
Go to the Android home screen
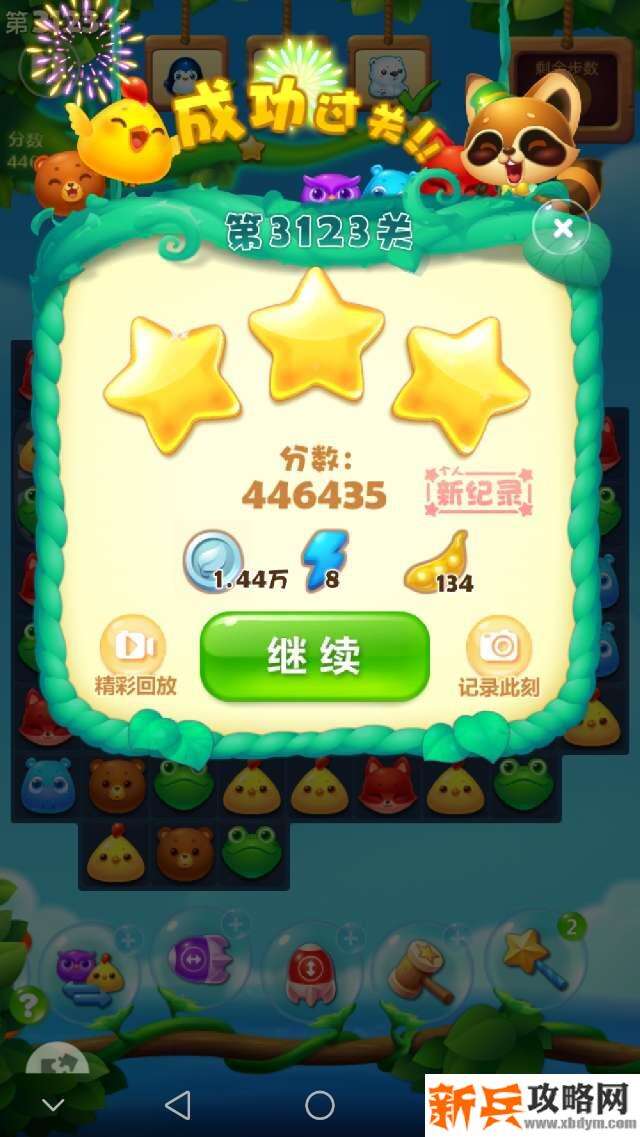click(x=319, y=1105)
